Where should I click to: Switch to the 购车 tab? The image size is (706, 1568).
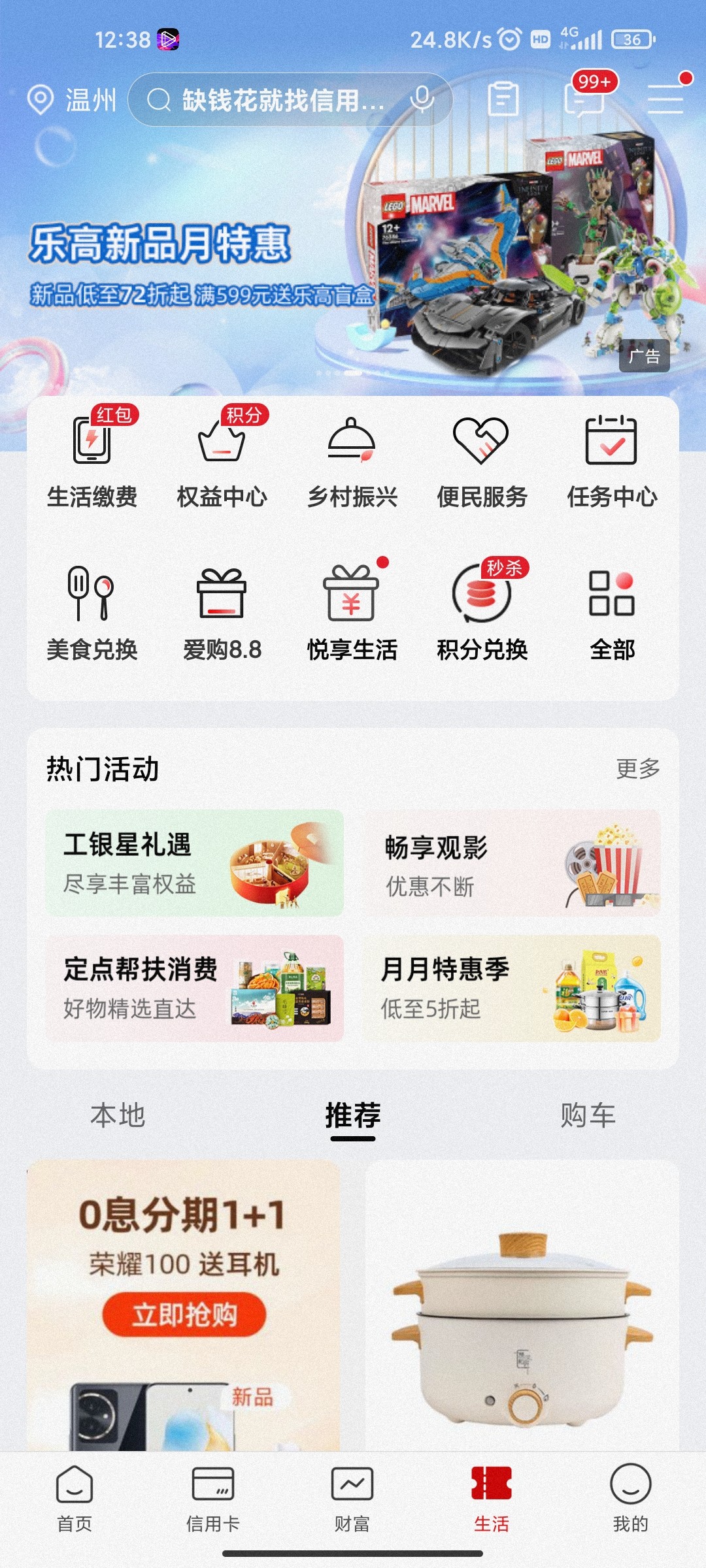coord(588,1115)
